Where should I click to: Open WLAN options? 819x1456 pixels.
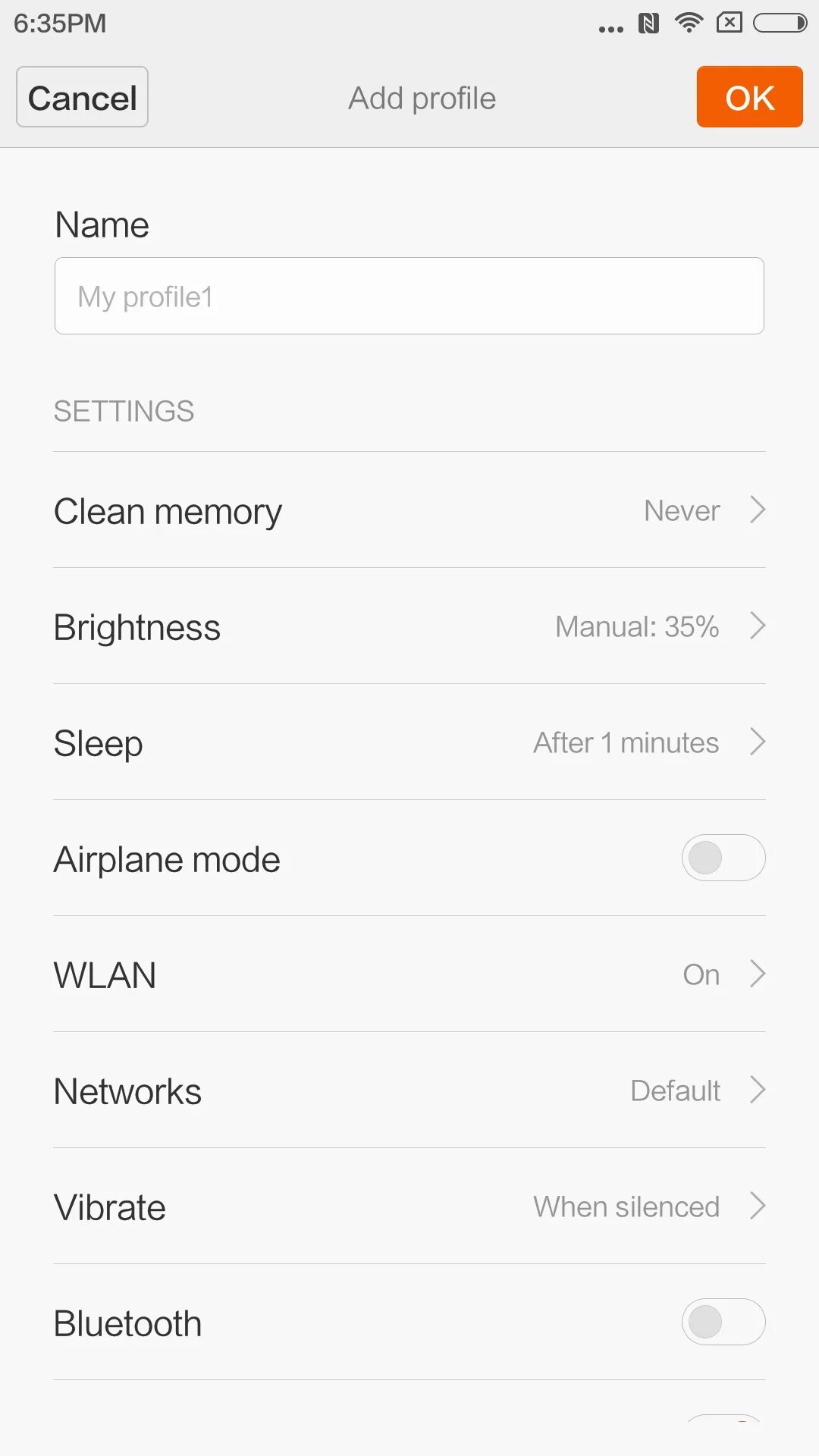click(x=409, y=974)
